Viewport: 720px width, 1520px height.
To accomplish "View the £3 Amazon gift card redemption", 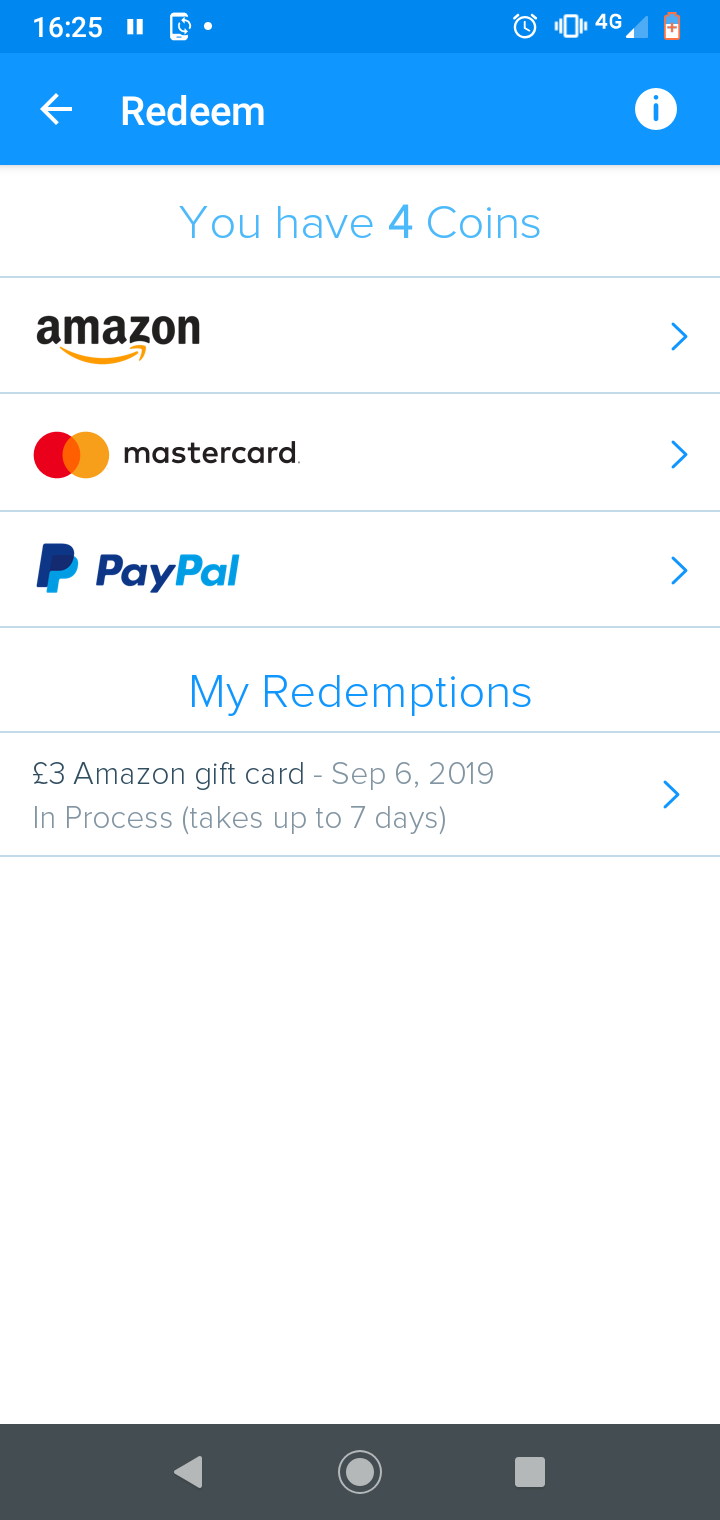I will click(x=360, y=795).
